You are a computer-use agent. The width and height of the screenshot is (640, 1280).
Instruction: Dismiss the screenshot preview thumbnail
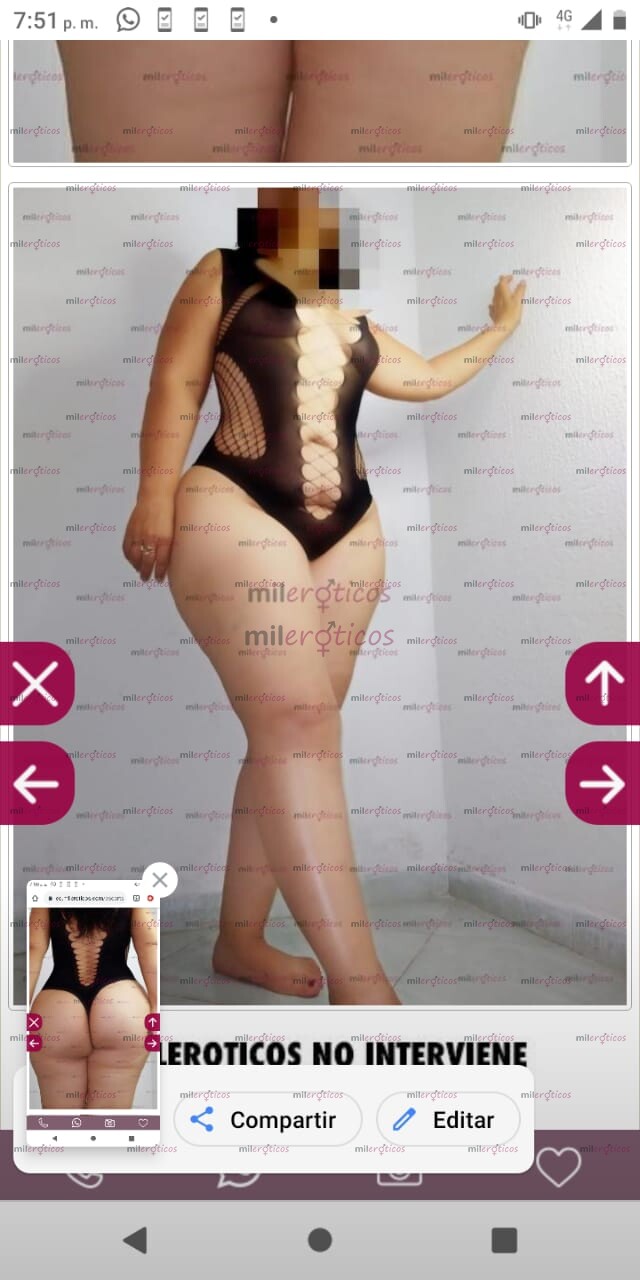pos(160,880)
